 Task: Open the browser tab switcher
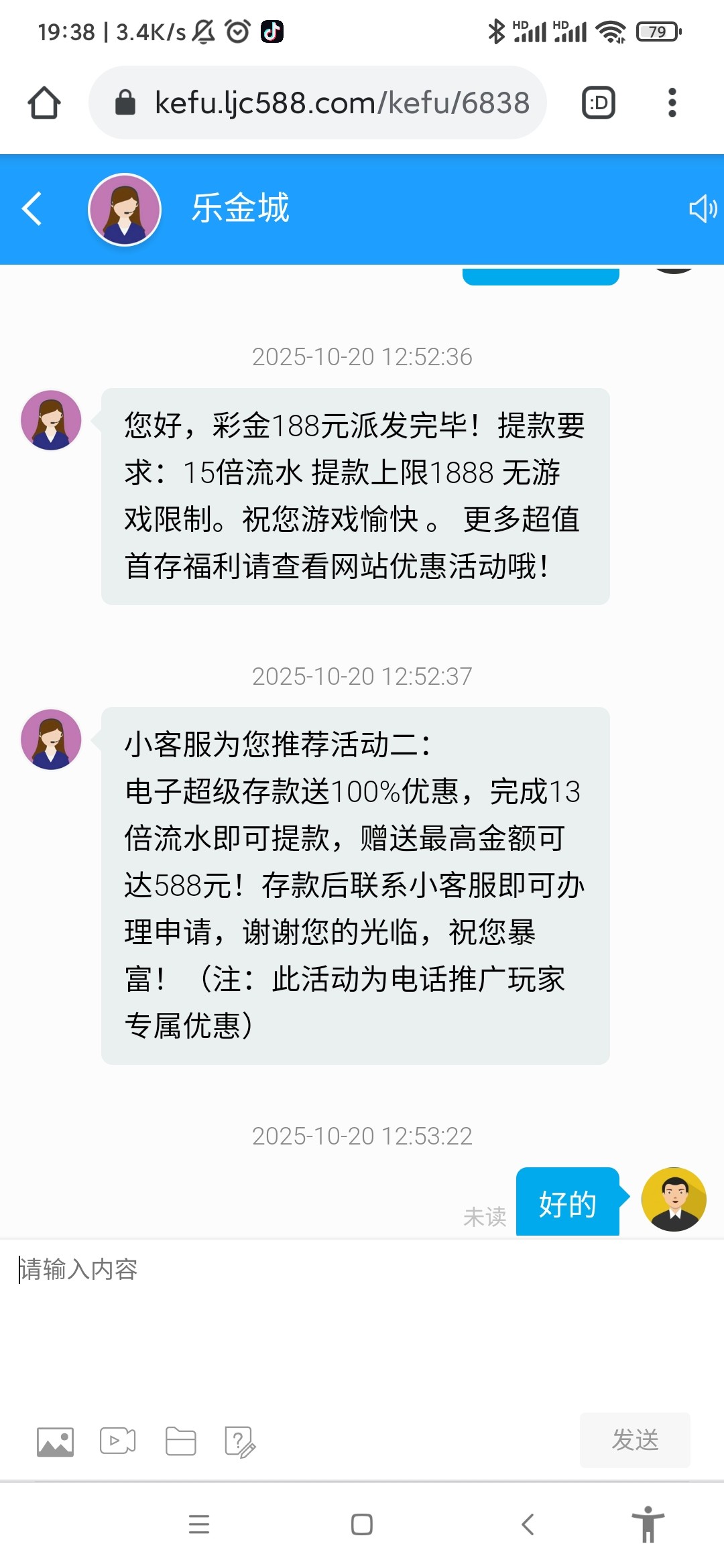pyautogui.click(x=598, y=103)
